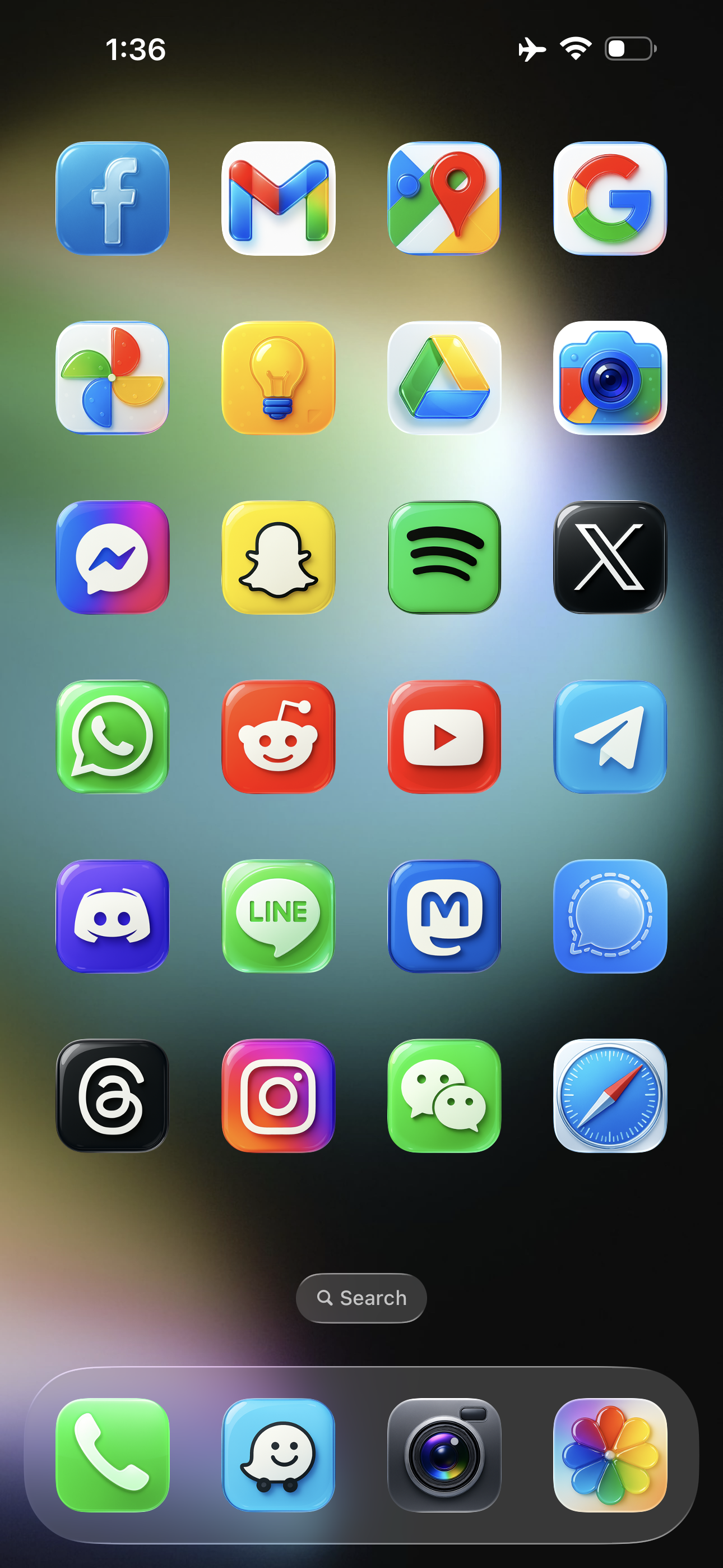723x1568 pixels.
Task: Open the Messenger app
Action: click(x=112, y=557)
